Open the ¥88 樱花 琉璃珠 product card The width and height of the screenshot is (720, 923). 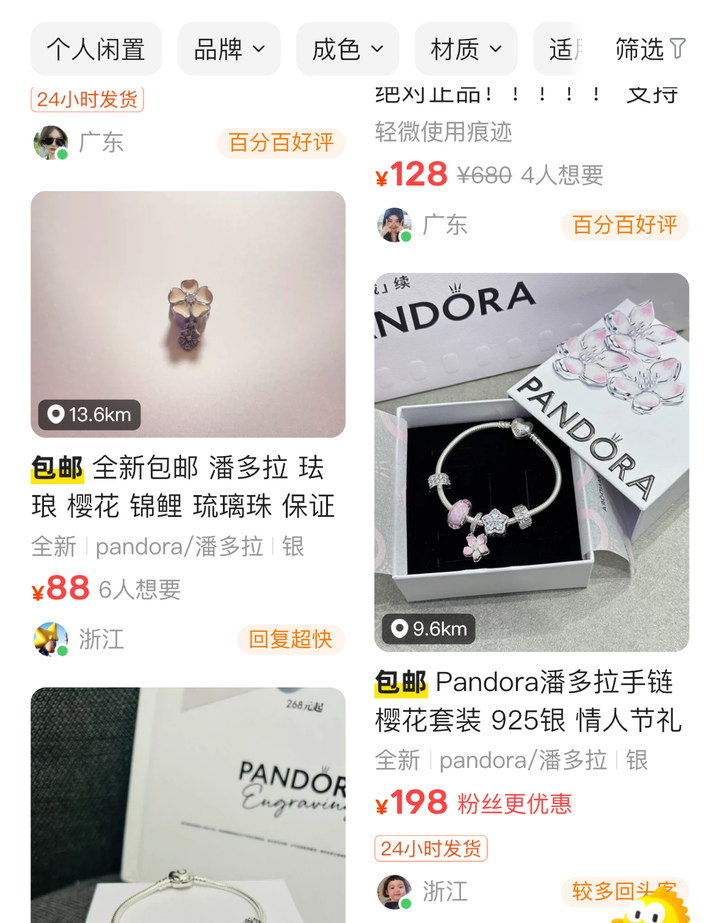pos(188,315)
